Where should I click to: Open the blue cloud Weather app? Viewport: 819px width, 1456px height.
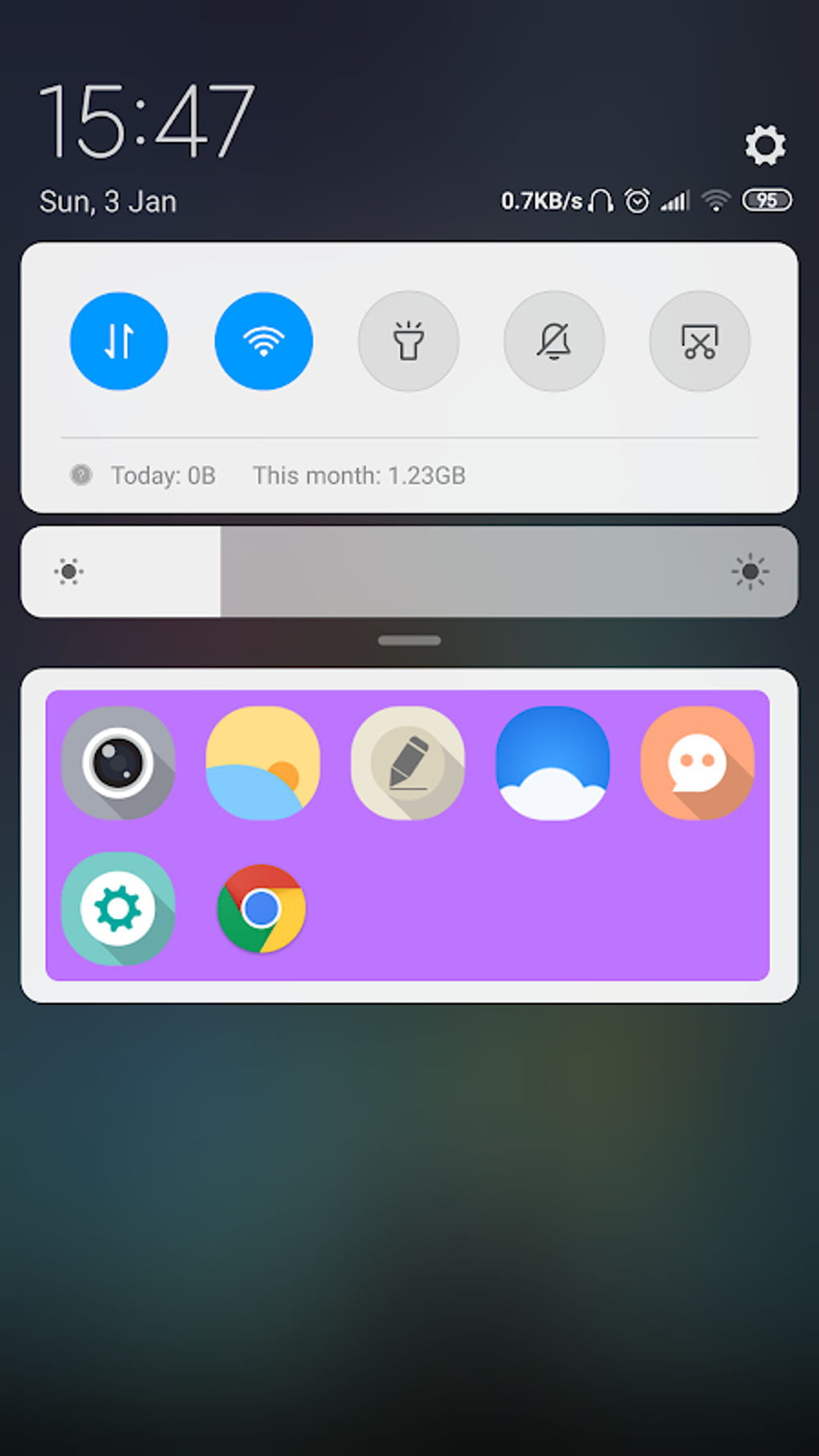pyautogui.click(x=552, y=763)
